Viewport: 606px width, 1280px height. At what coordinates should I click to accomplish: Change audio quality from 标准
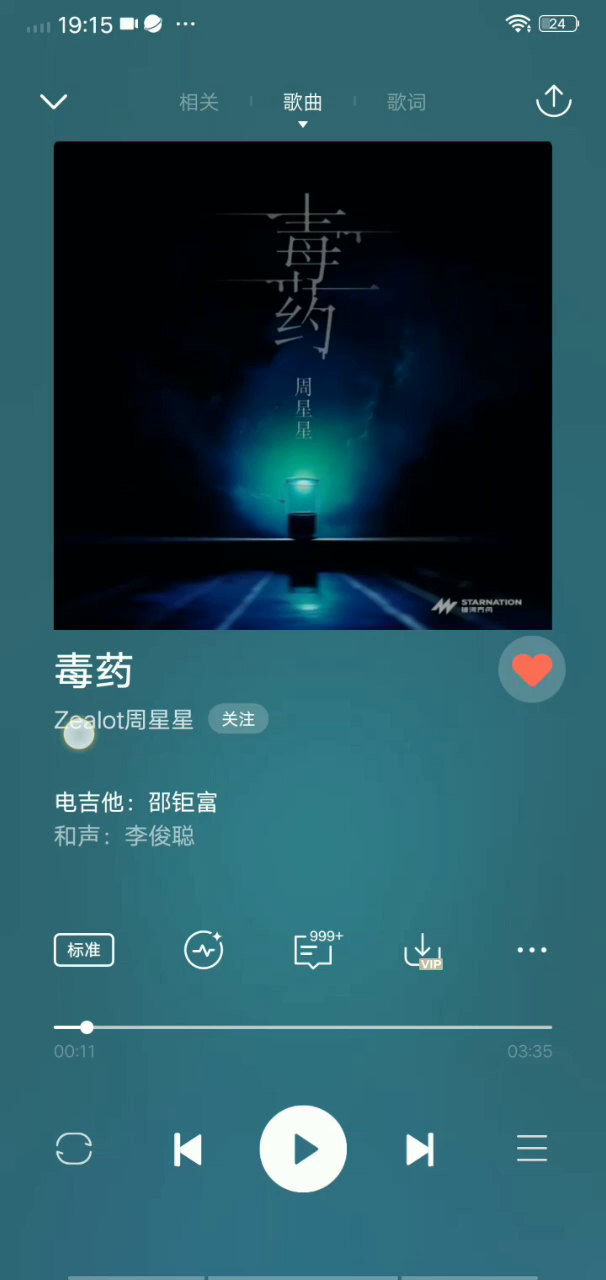tap(84, 950)
